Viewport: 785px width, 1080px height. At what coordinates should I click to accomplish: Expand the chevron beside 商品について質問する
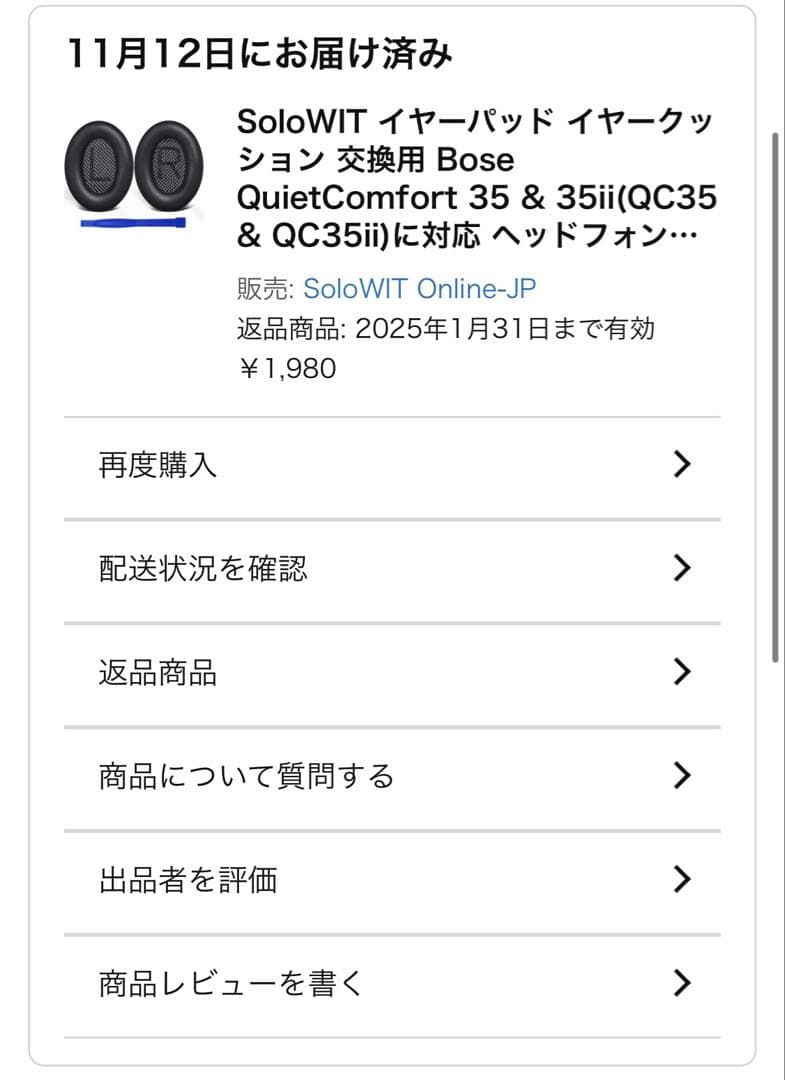tap(683, 776)
